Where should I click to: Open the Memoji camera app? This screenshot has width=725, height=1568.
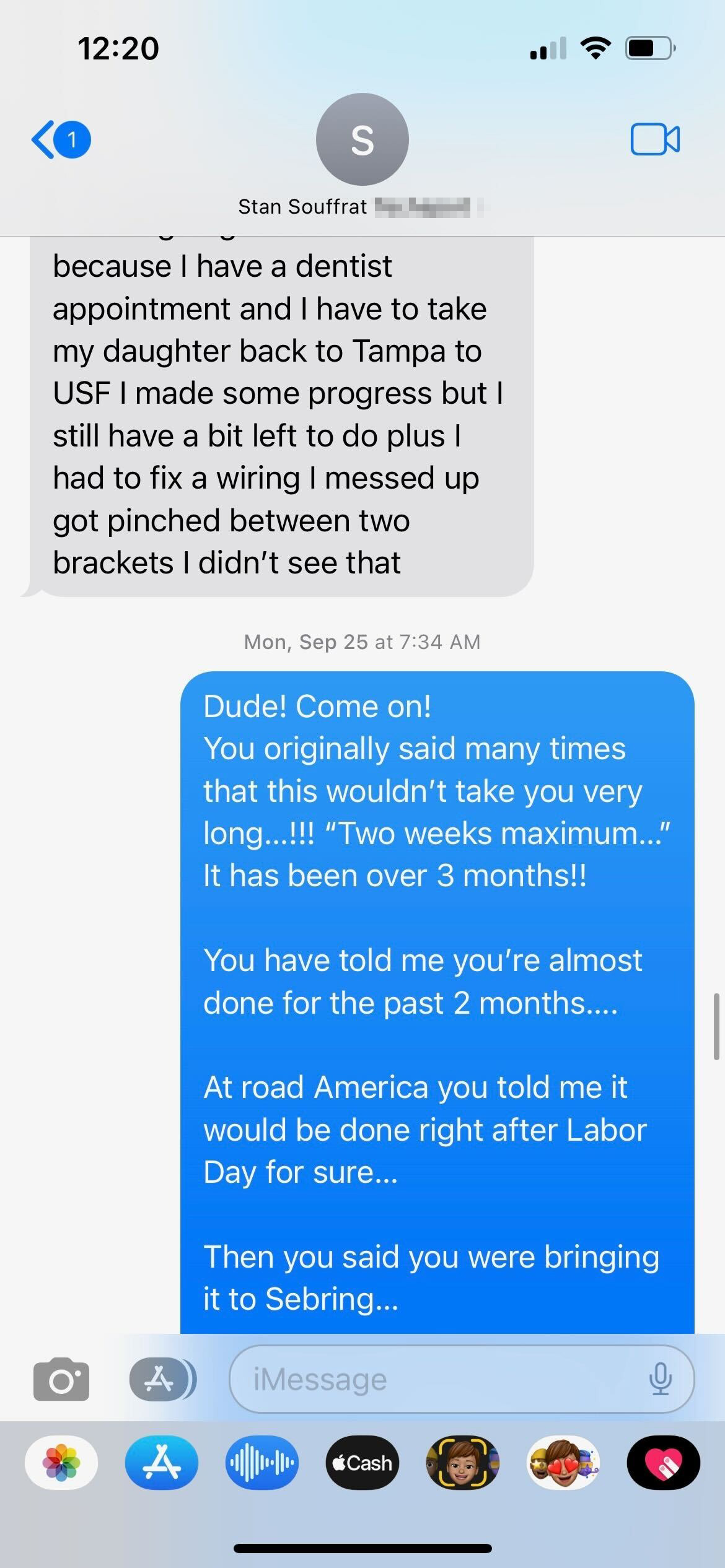tap(463, 1463)
